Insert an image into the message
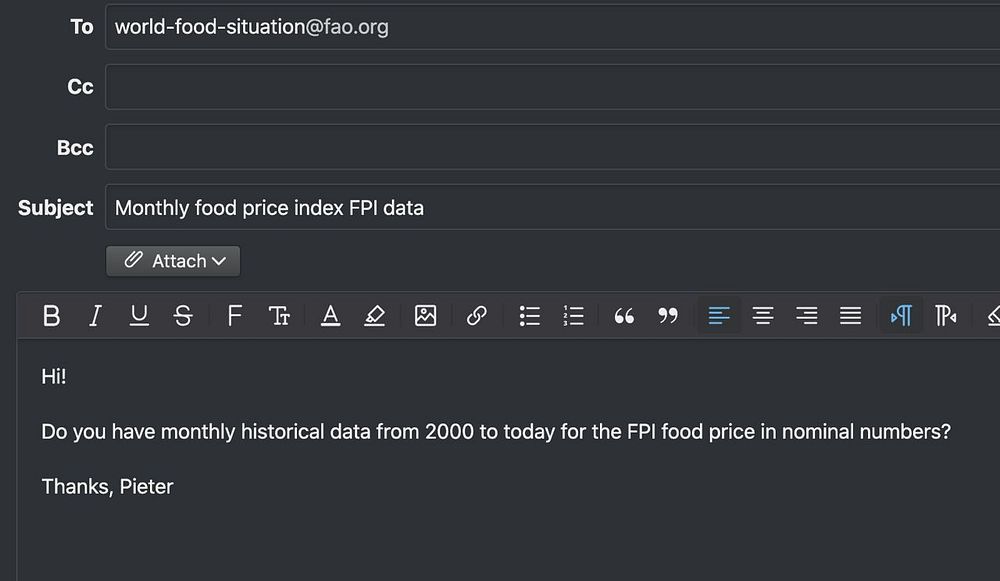The width and height of the screenshot is (1000, 581). (x=425, y=316)
